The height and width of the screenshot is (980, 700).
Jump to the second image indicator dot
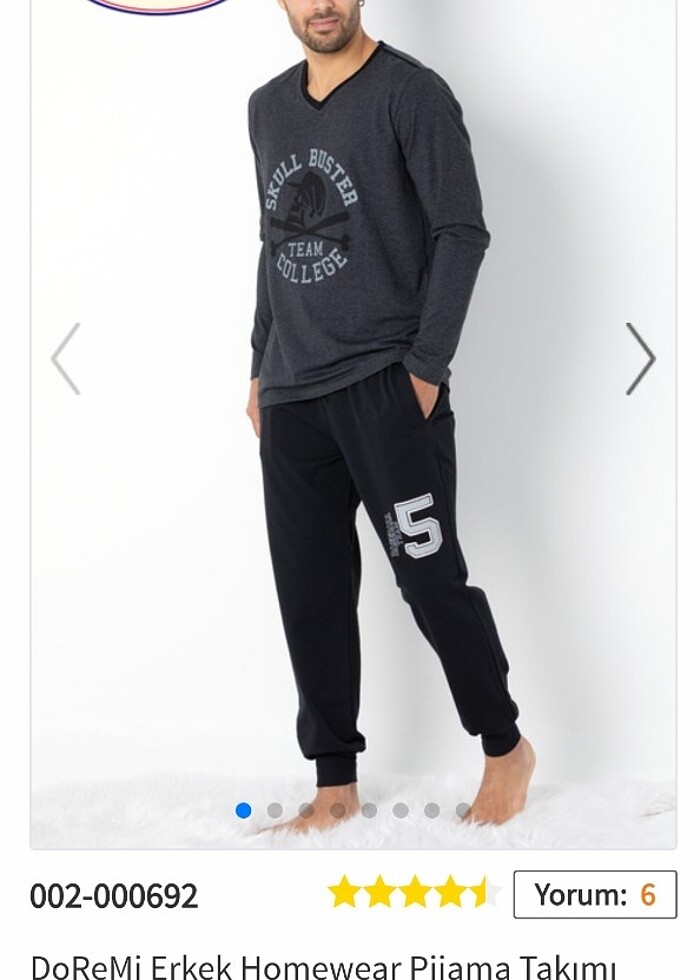pyautogui.click(x=275, y=810)
